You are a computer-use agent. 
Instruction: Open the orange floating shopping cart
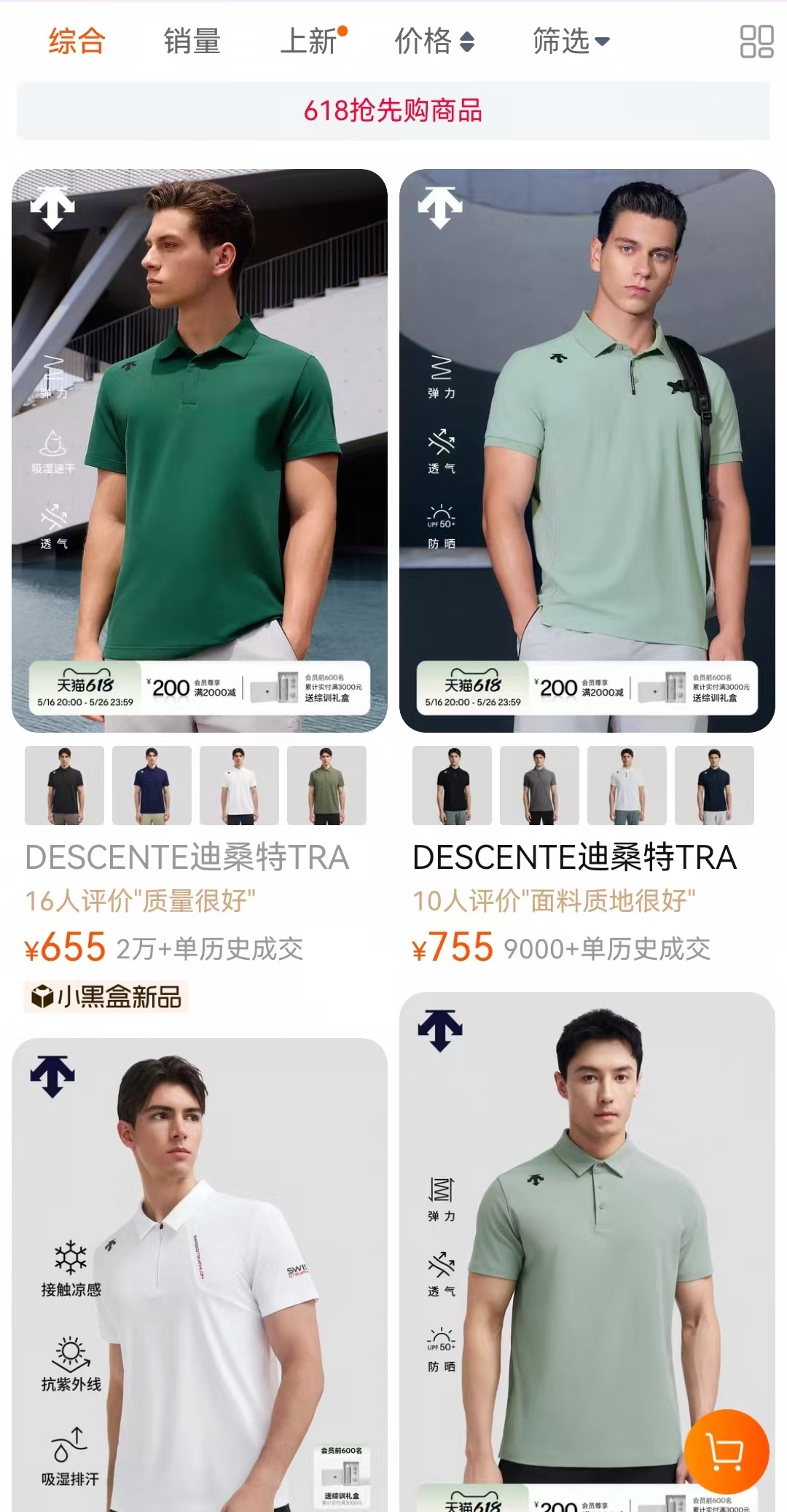click(x=727, y=1452)
